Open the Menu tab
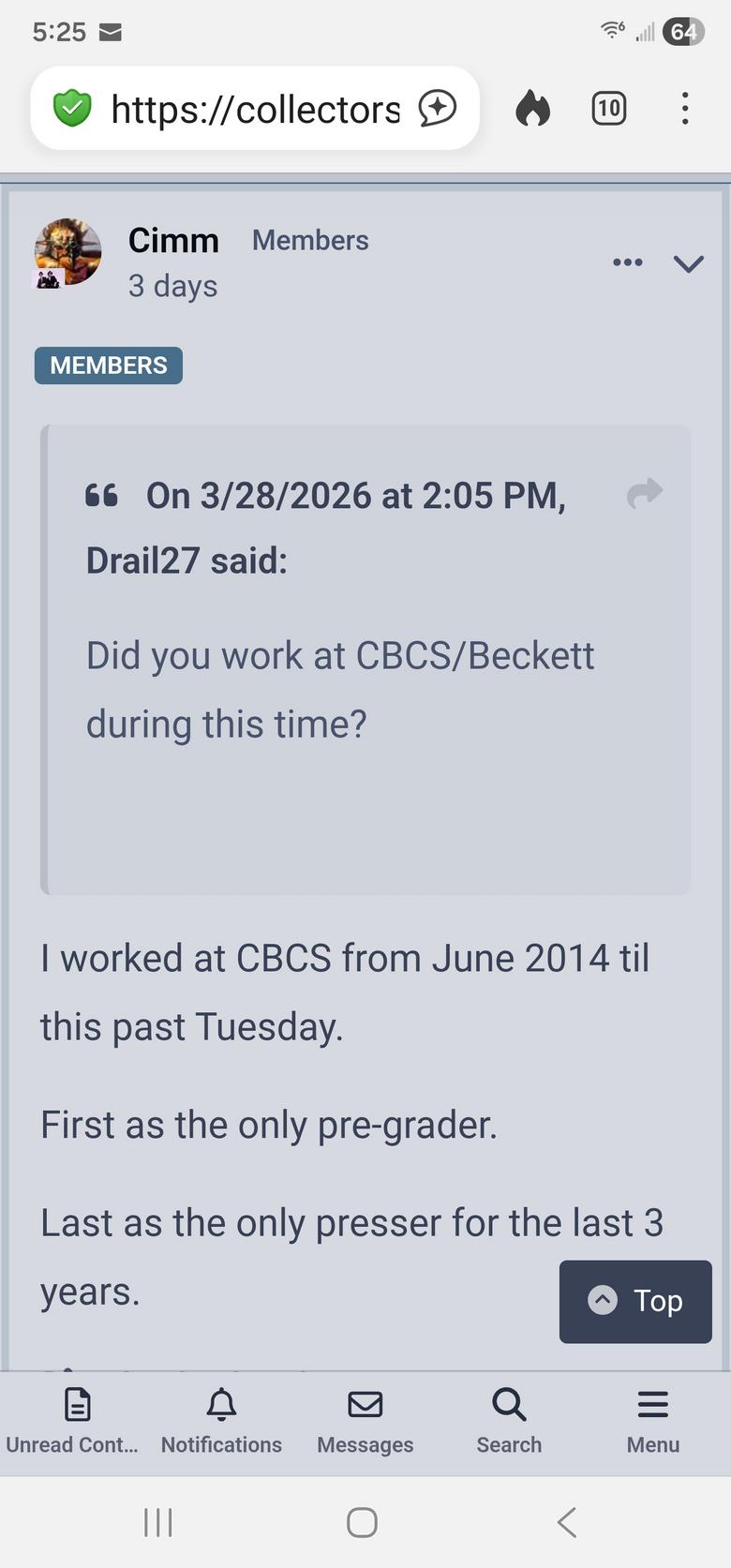This screenshot has width=731, height=1568. (653, 1421)
